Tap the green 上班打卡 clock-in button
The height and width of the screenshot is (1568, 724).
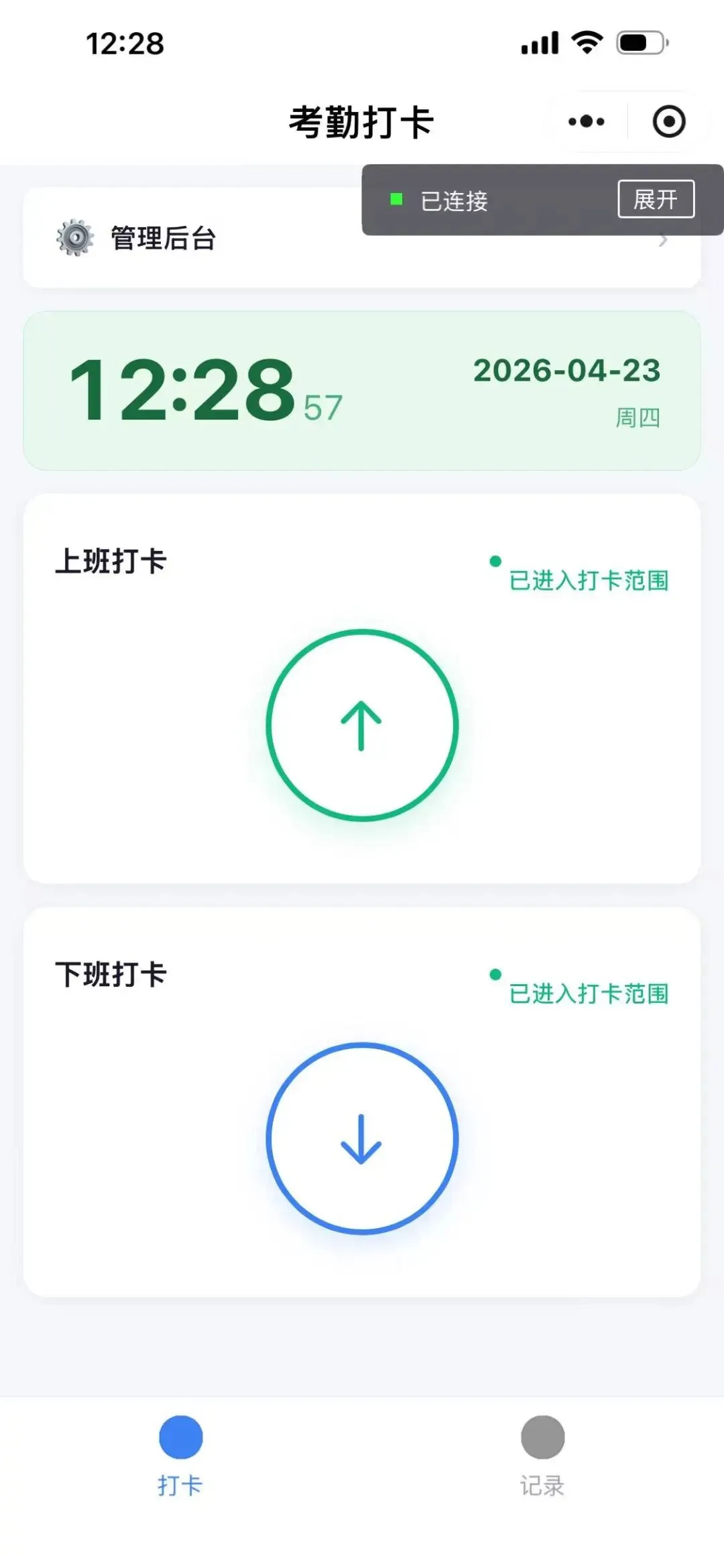click(x=362, y=725)
